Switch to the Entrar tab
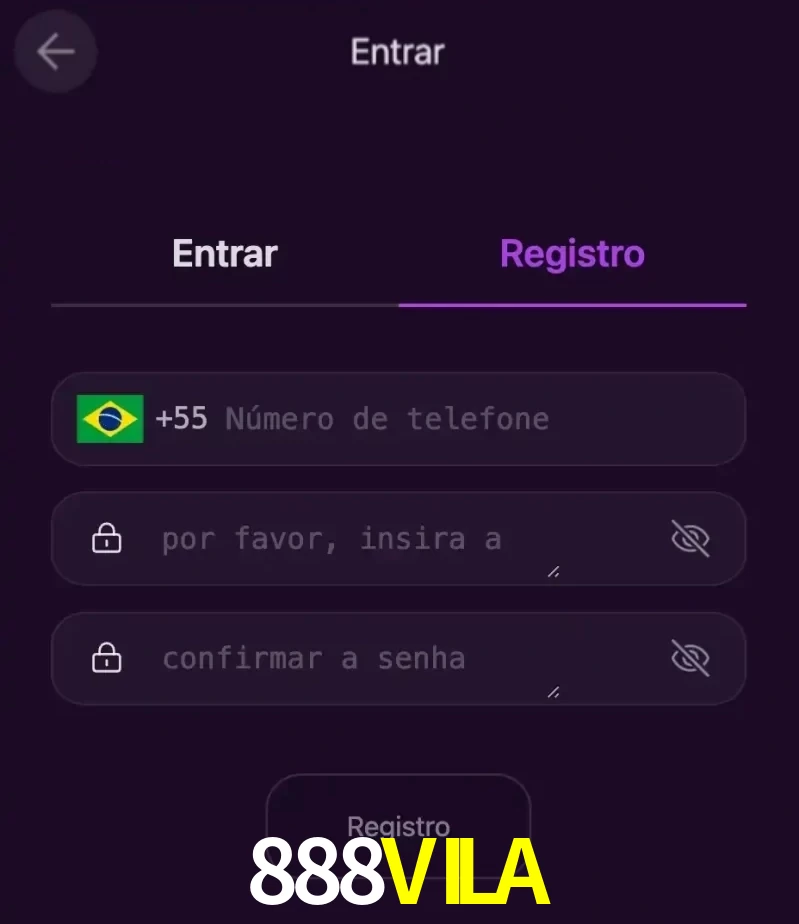Image resolution: width=799 pixels, height=924 pixels. [x=225, y=254]
